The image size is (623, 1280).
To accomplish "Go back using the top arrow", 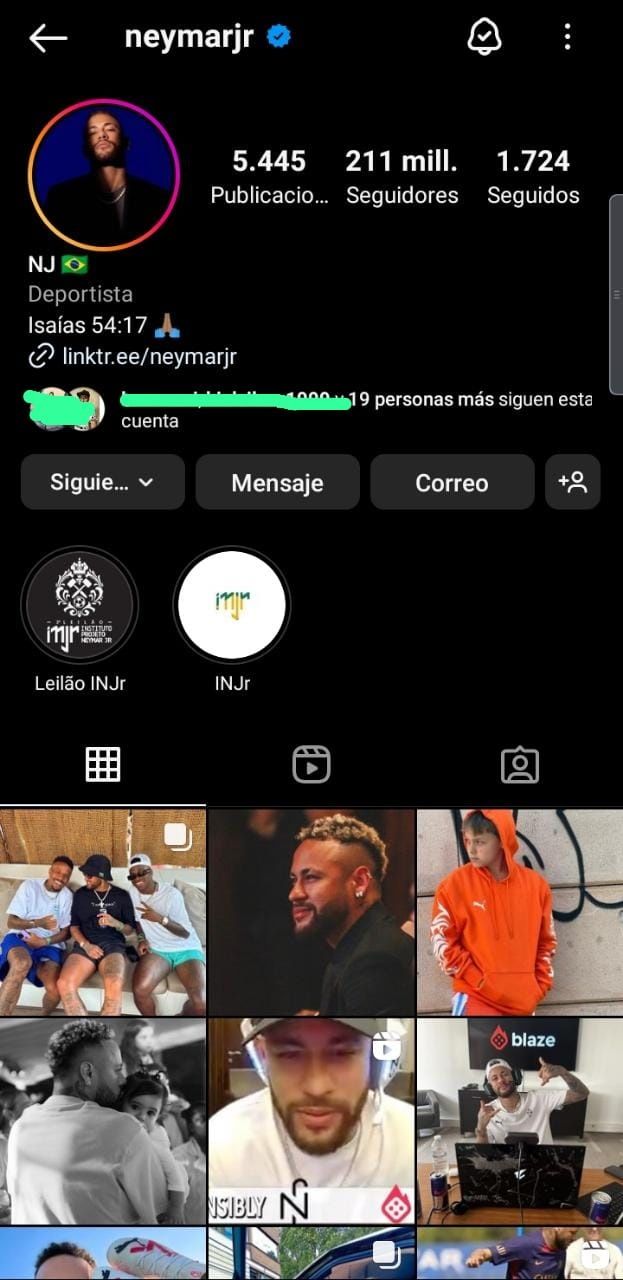I will point(48,38).
